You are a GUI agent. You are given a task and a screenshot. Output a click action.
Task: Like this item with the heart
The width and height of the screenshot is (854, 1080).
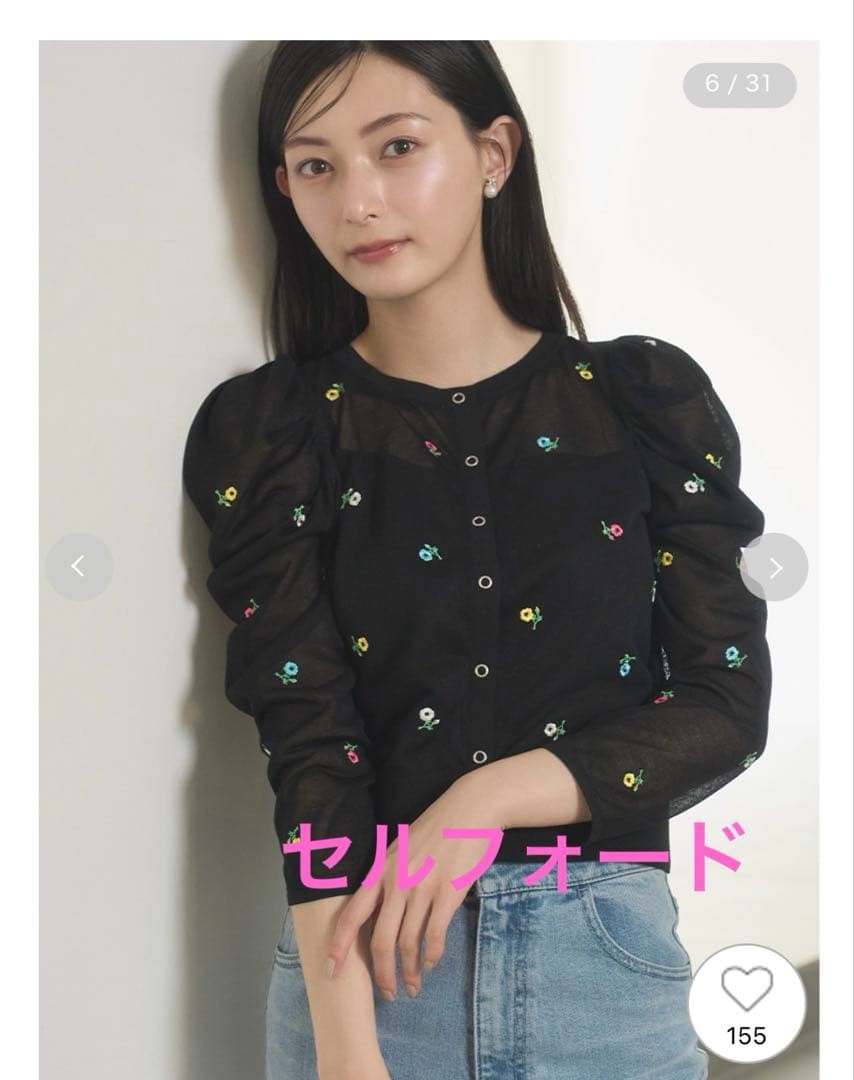point(747,990)
